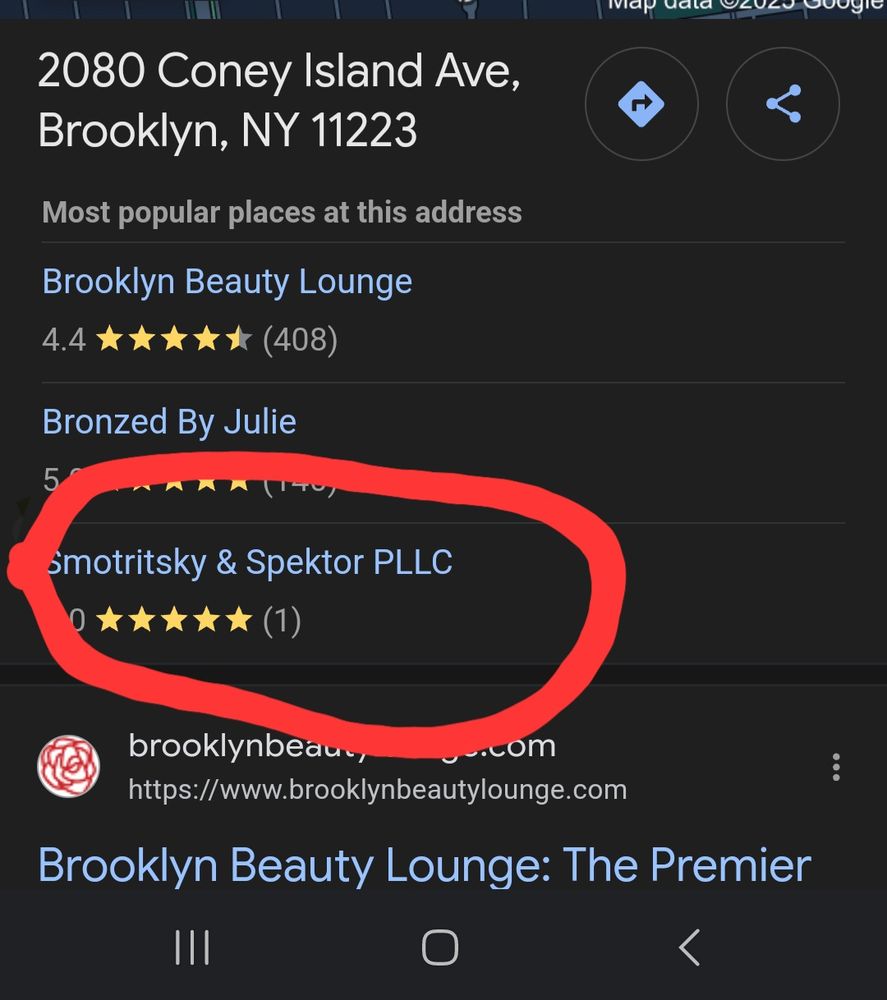
Task: Get directions to 2080 Coney Island Ave
Action: pos(641,104)
